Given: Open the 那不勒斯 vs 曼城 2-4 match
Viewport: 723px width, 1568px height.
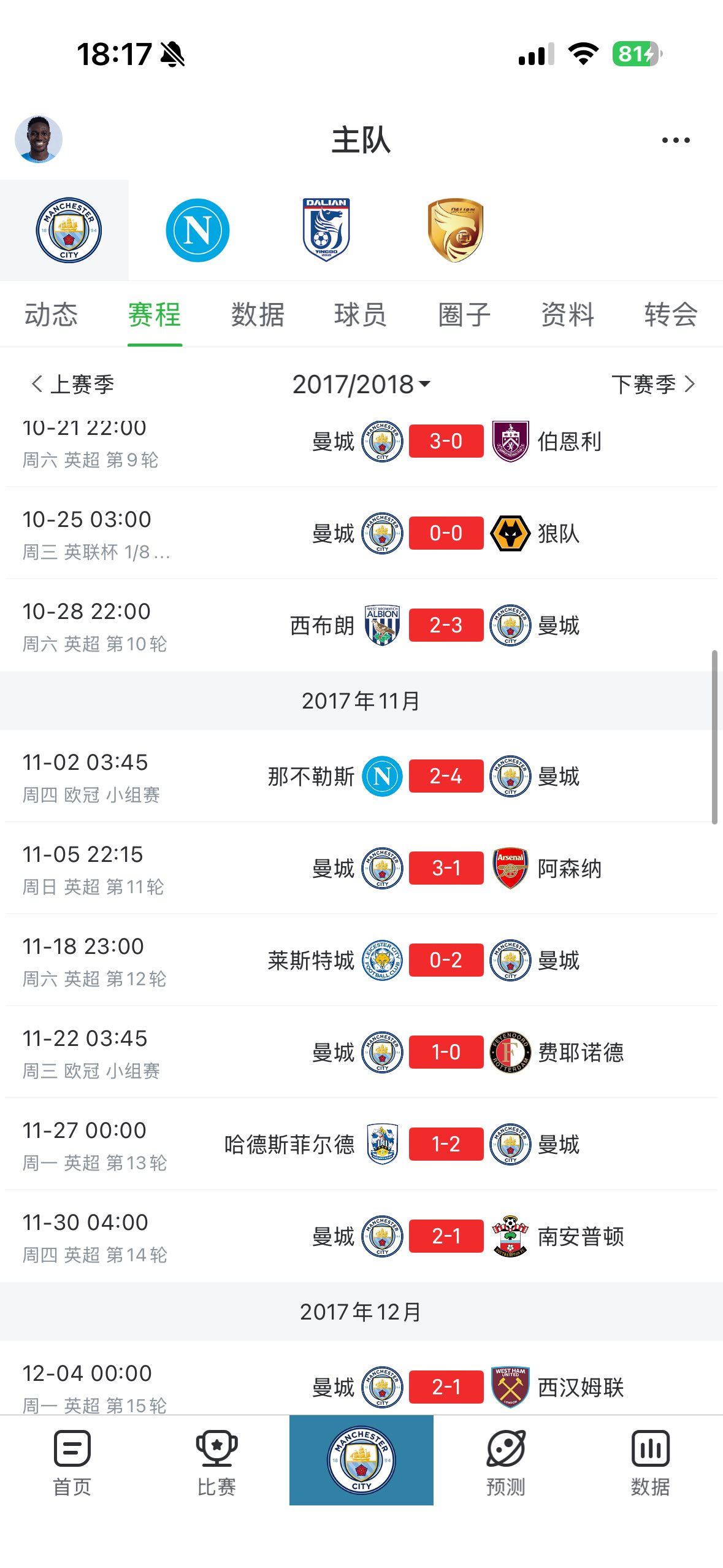Looking at the screenshot, I should 446,776.
